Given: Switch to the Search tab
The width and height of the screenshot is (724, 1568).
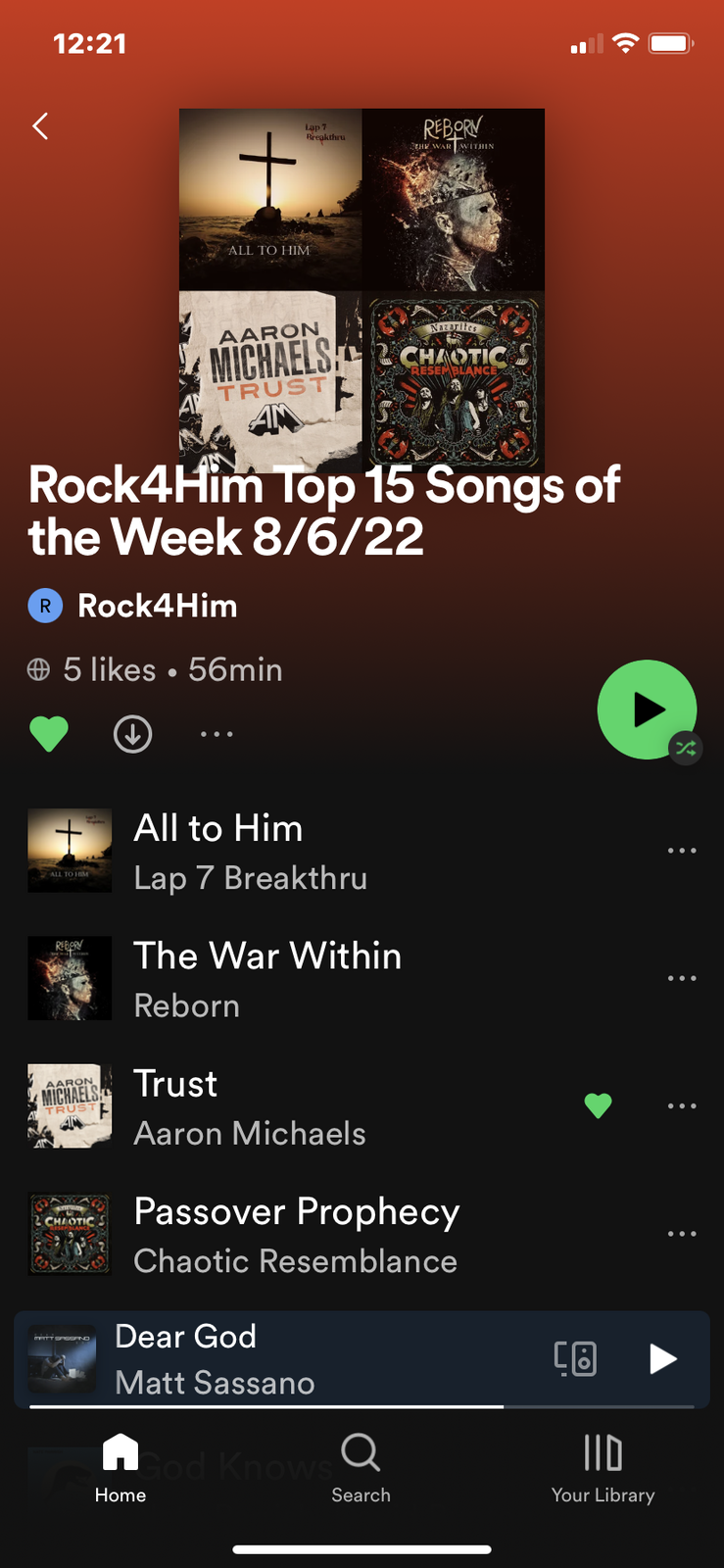Looking at the screenshot, I should click(x=361, y=1467).
